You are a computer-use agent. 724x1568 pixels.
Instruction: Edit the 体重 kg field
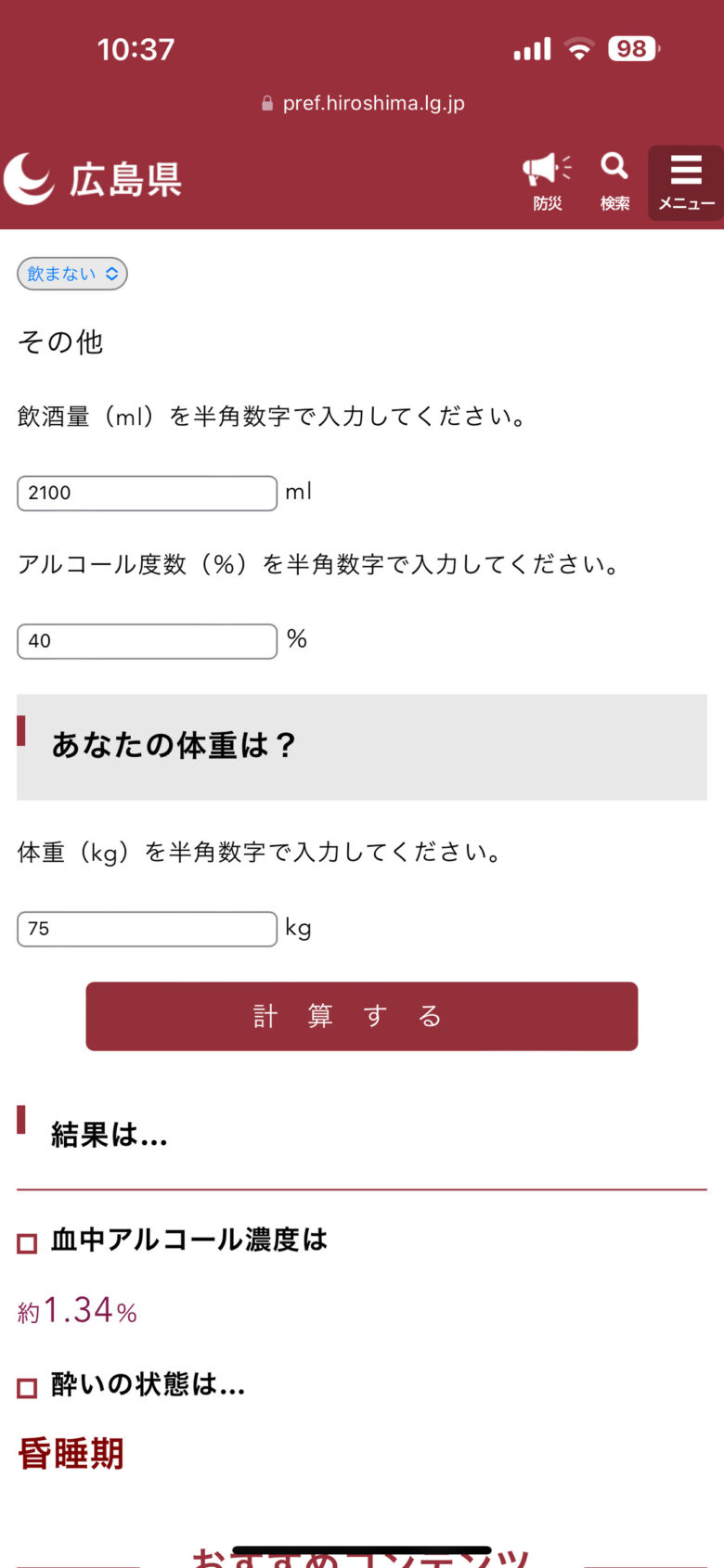(x=147, y=929)
